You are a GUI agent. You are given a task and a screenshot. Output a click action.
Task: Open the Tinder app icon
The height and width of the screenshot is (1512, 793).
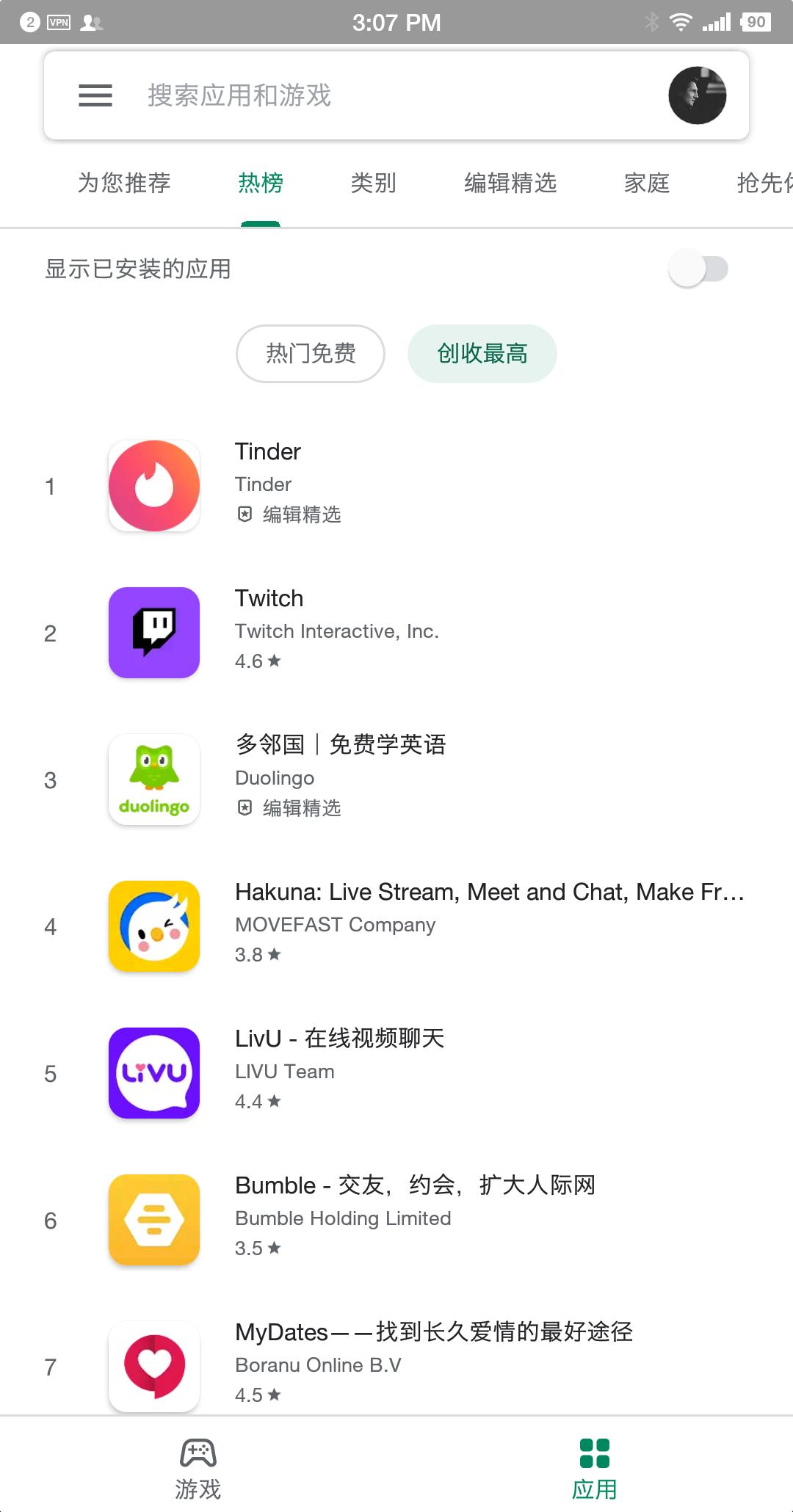coord(153,485)
